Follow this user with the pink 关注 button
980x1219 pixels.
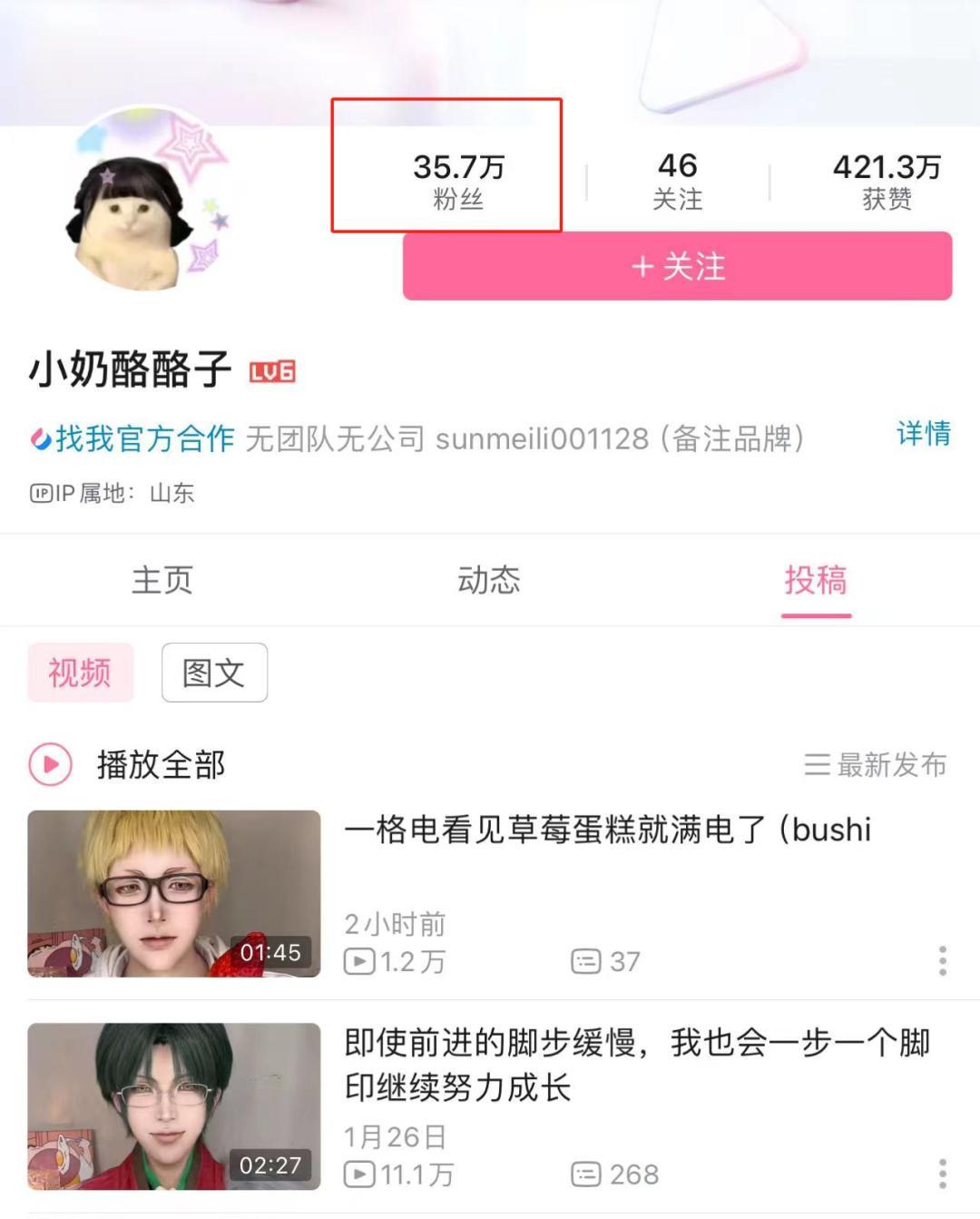pos(677,267)
